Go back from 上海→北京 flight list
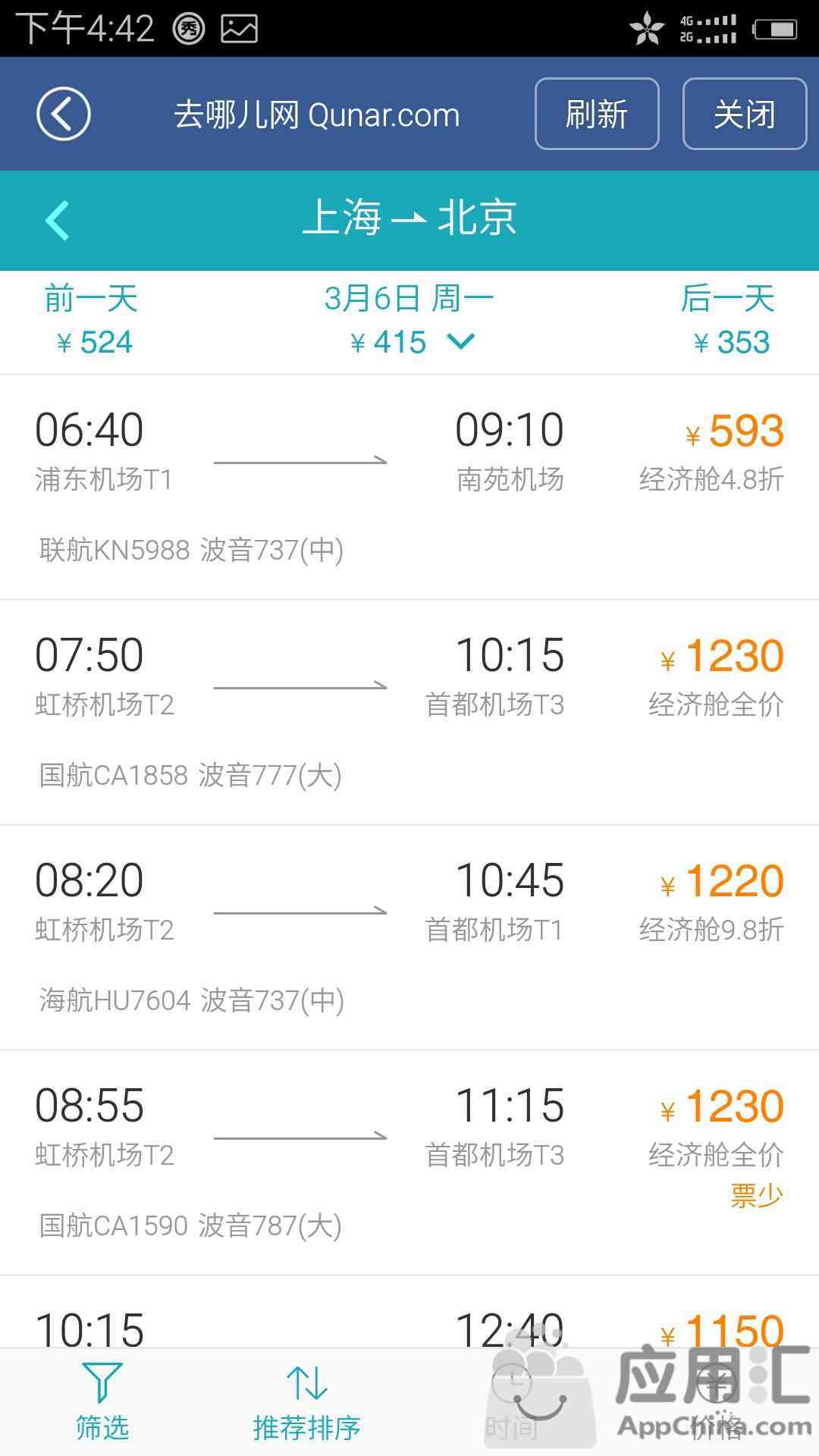The image size is (819, 1456). 58,220
